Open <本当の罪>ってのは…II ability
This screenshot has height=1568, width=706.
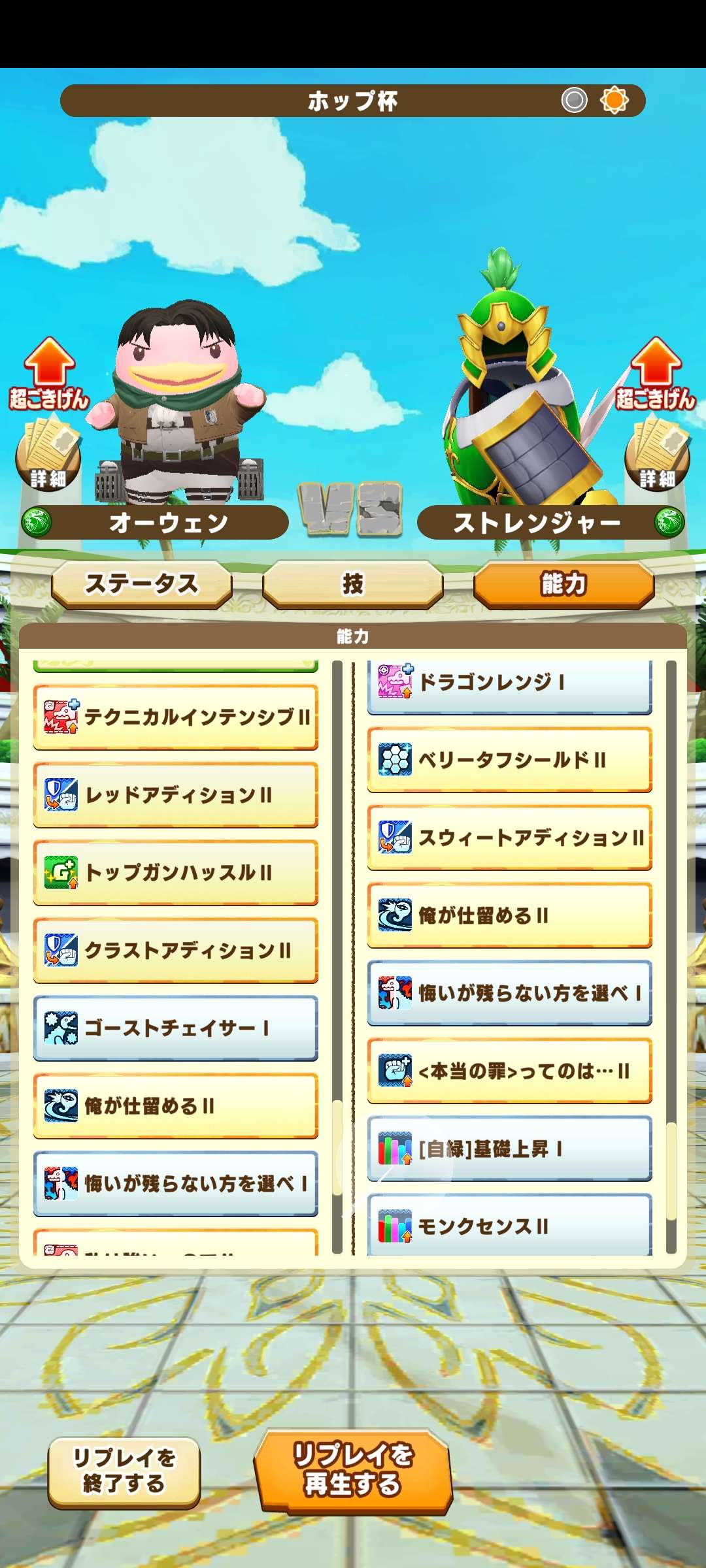pyautogui.click(x=509, y=1070)
